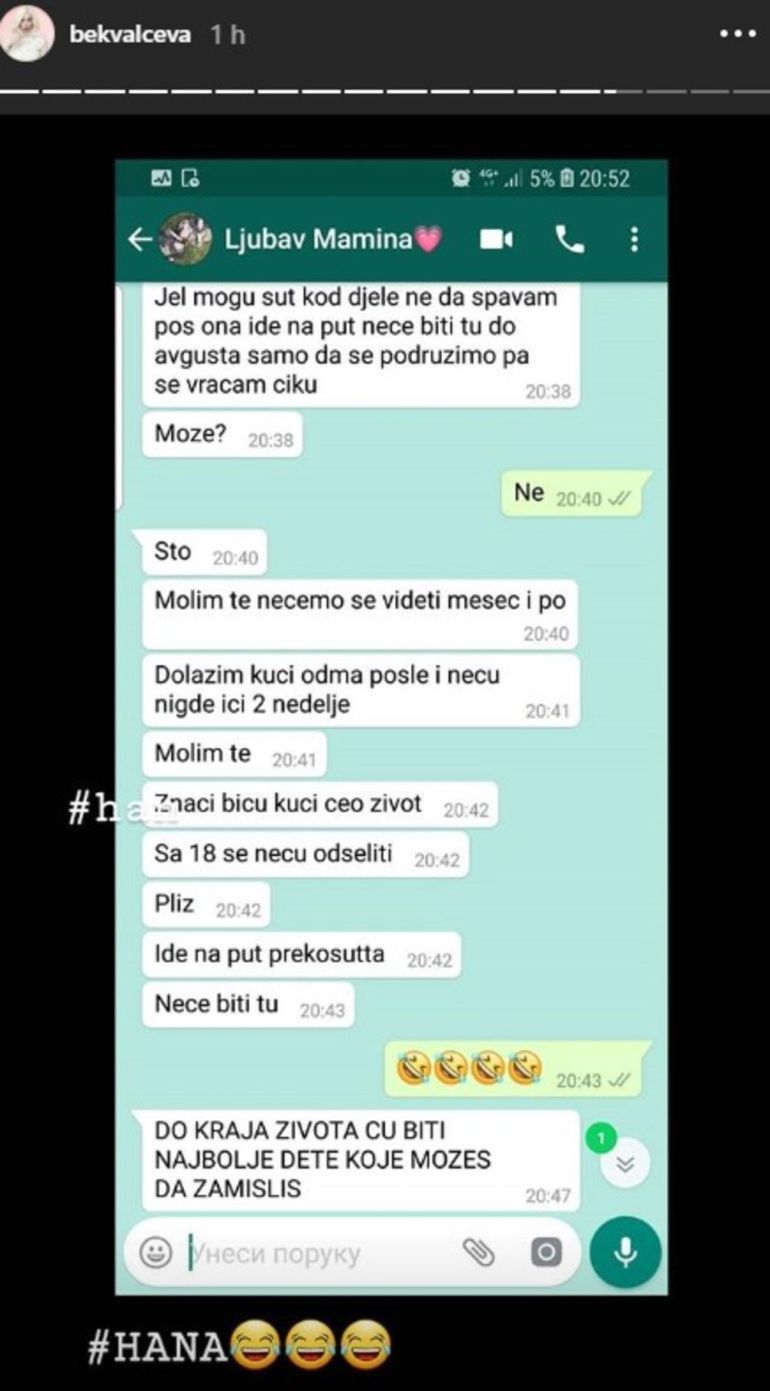770x1391 pixels.
Task: Open the story's three-dot options menu
Action: coord(738,34)
